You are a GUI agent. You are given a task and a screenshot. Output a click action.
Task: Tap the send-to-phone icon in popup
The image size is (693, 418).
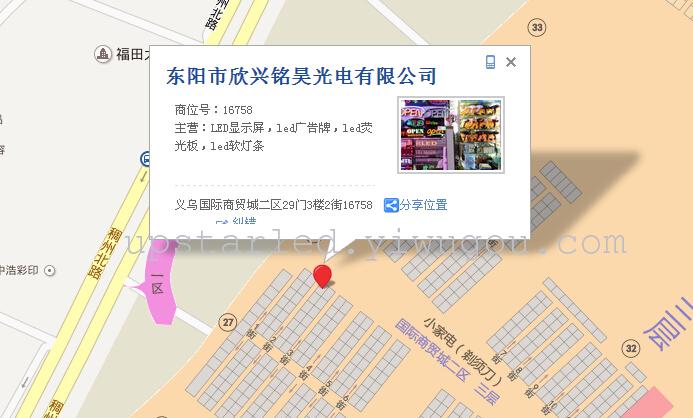click(490, 62)
